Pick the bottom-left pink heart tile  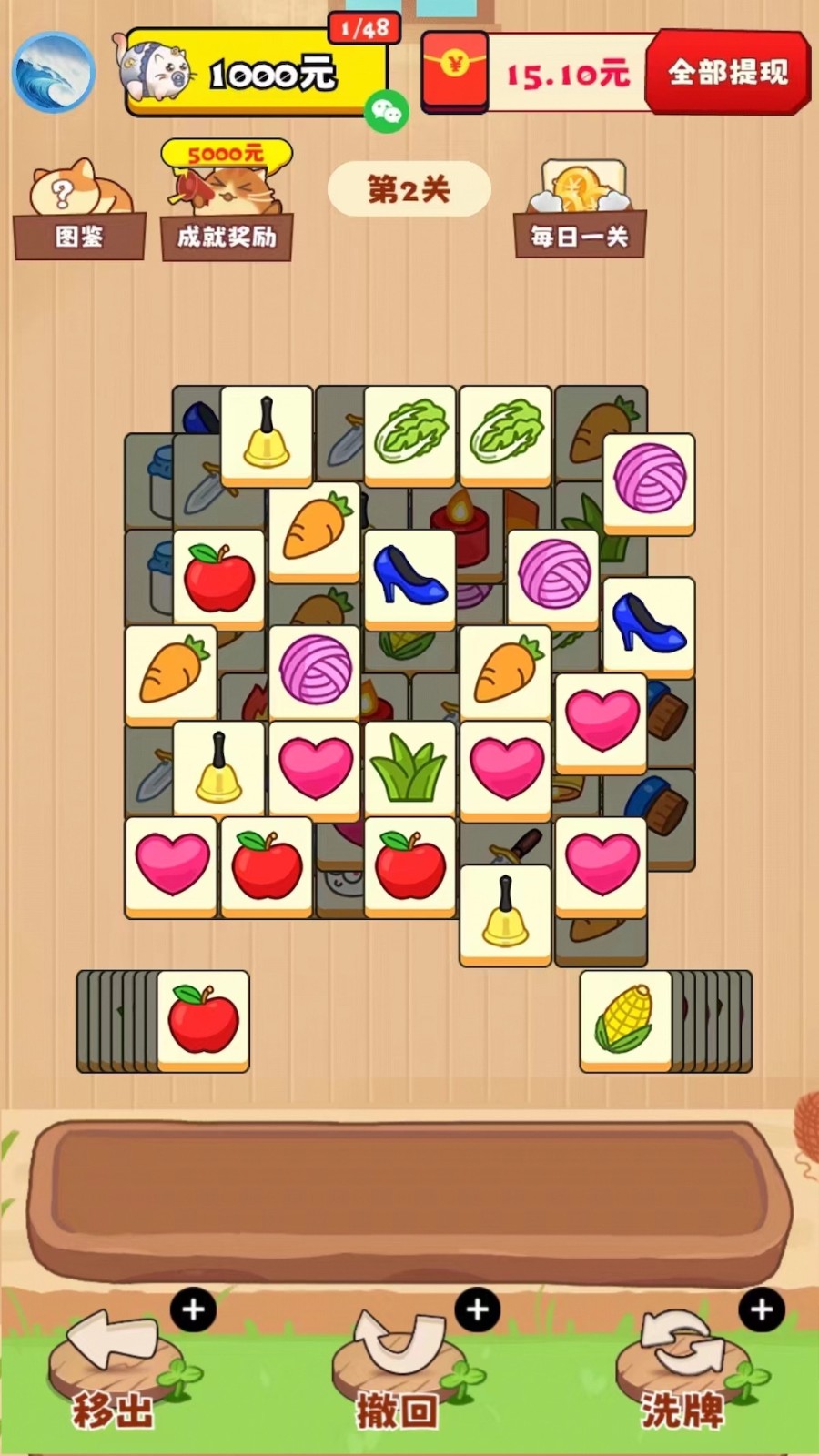(171, 864)
